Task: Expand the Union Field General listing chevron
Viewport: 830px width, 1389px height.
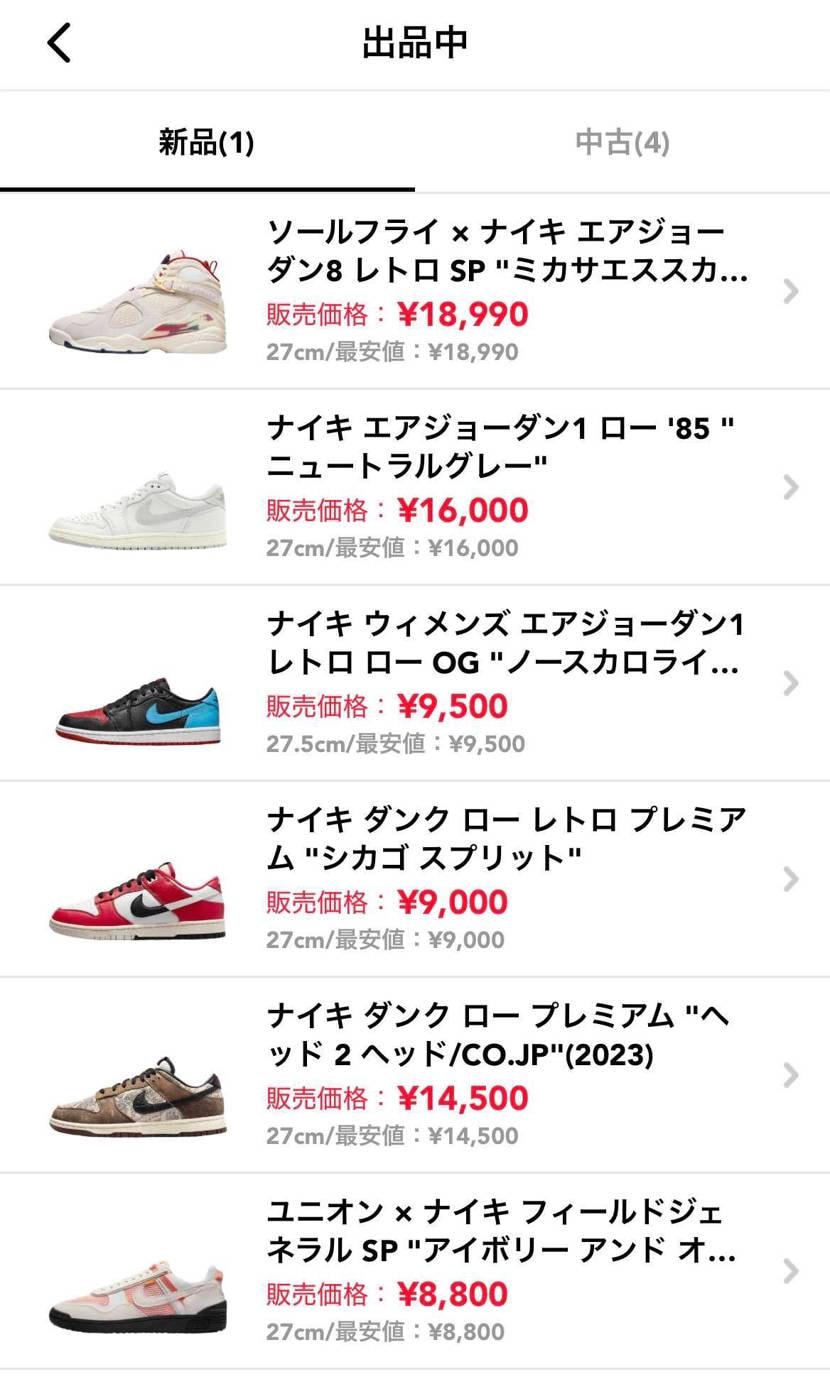Action: click(791, 1271)
